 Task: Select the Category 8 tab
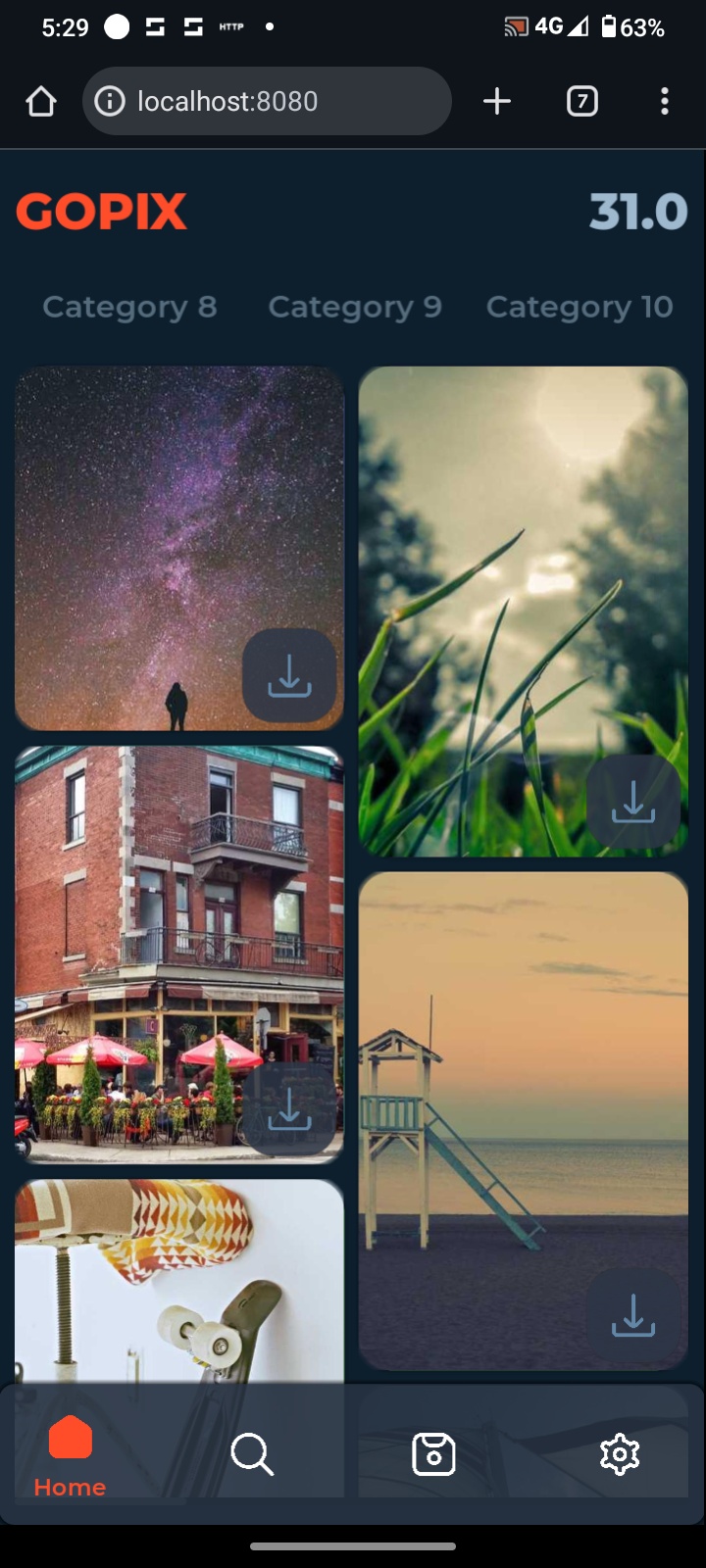coord(129,307)
